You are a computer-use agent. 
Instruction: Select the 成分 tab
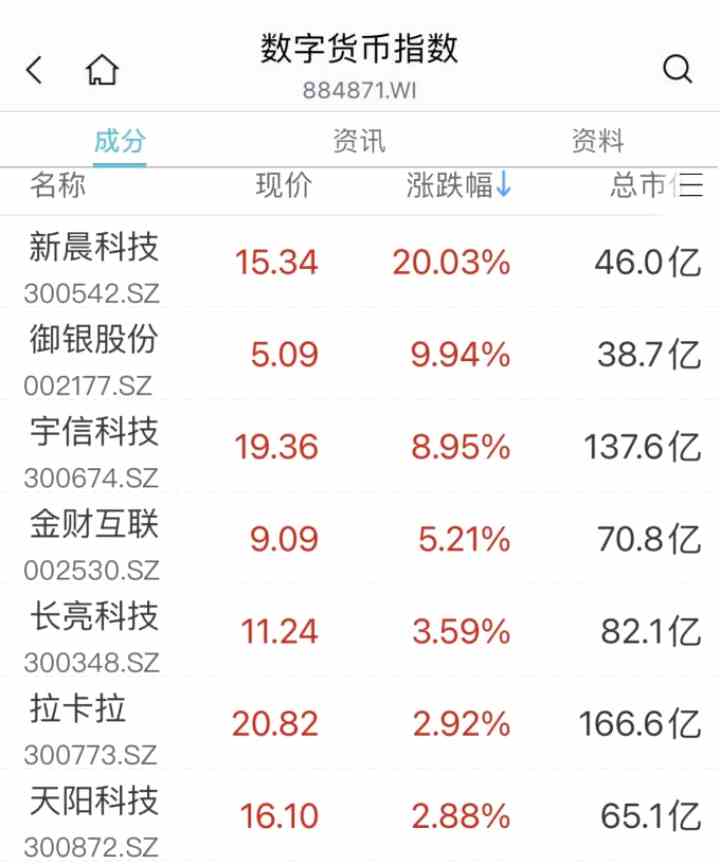[x=120, y=141]
